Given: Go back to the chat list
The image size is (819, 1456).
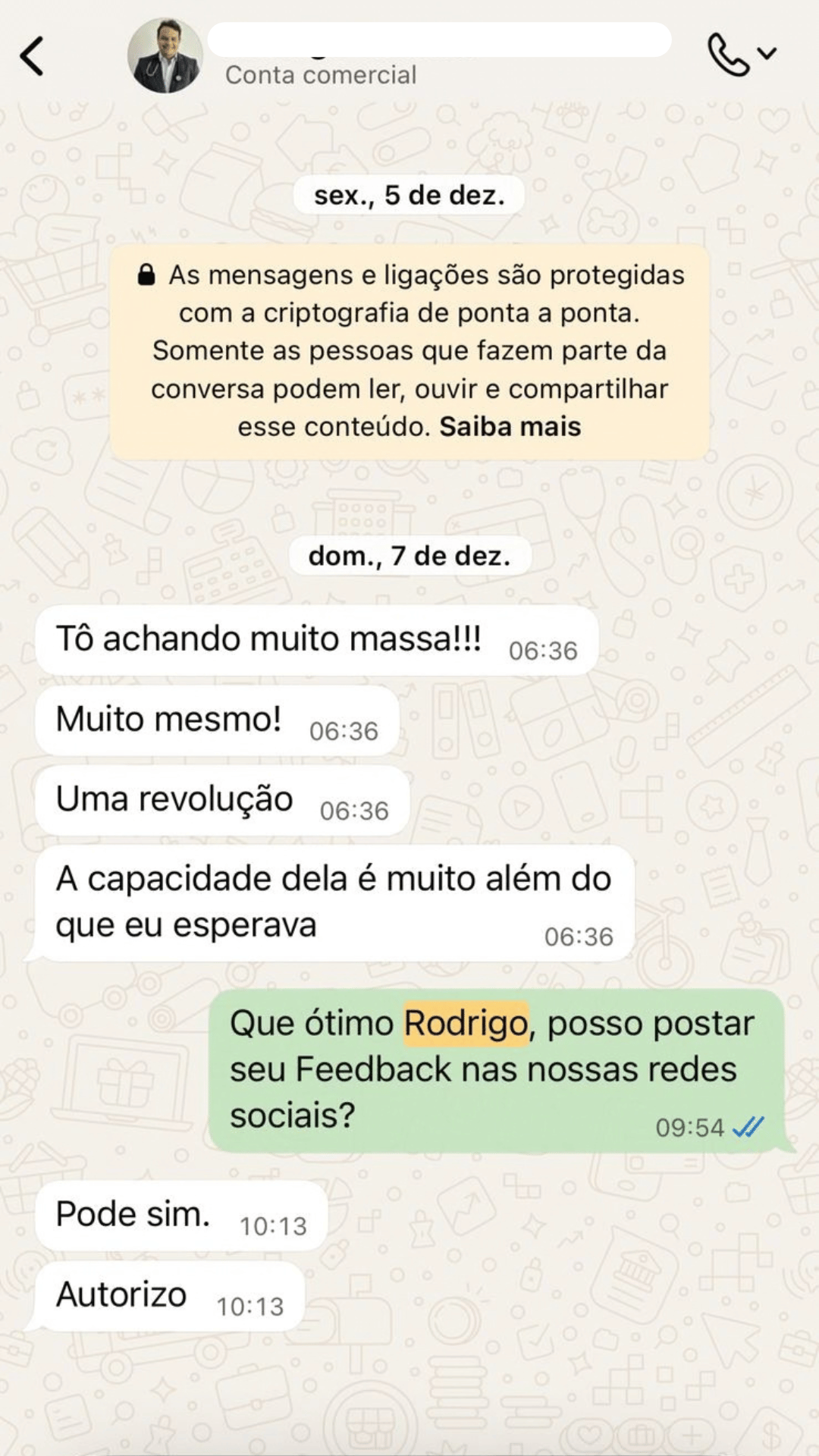Looking at the screenshot, I should click(x=32, y=56).
